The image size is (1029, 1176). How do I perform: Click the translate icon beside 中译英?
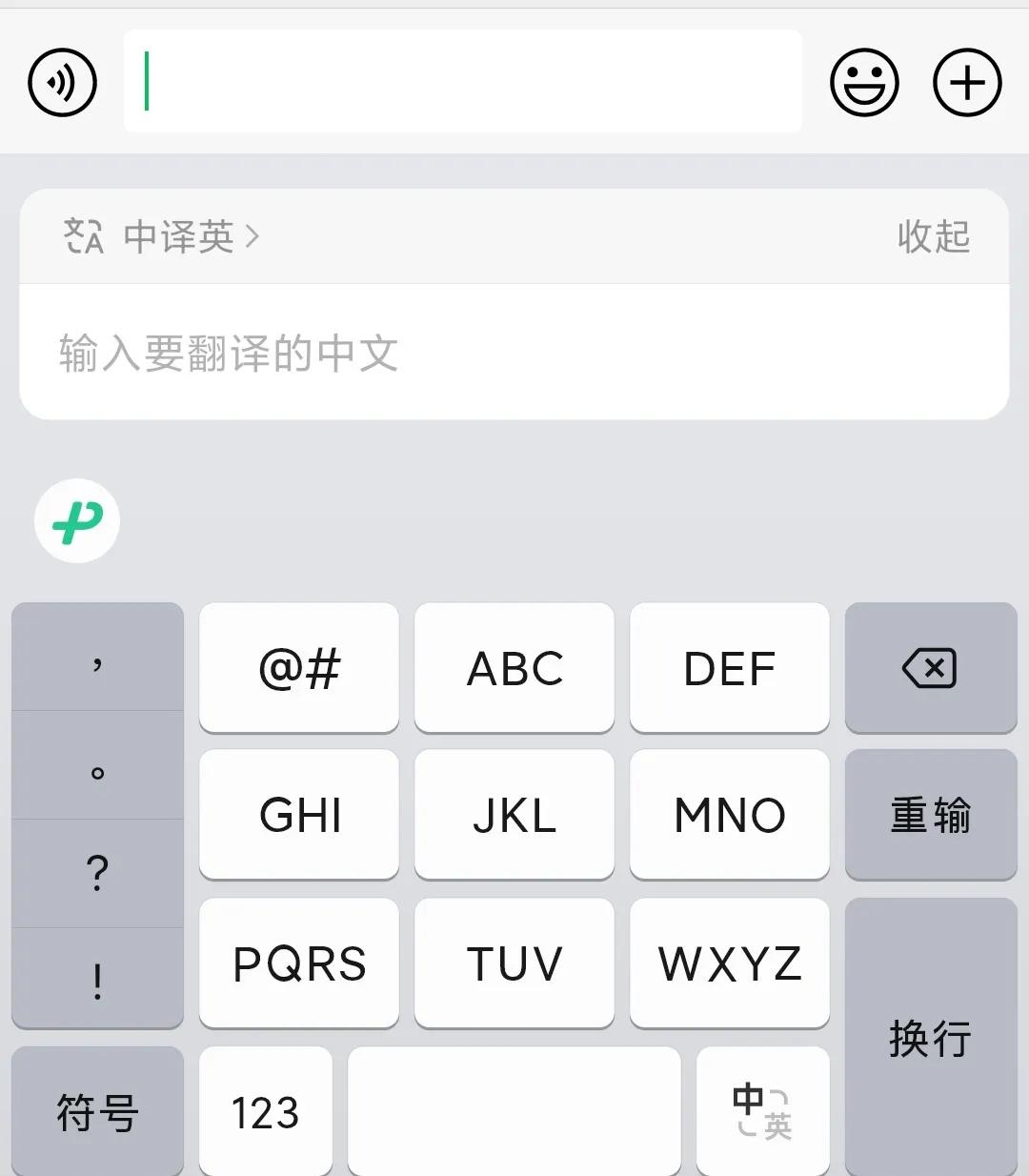[x=84, y=237]
